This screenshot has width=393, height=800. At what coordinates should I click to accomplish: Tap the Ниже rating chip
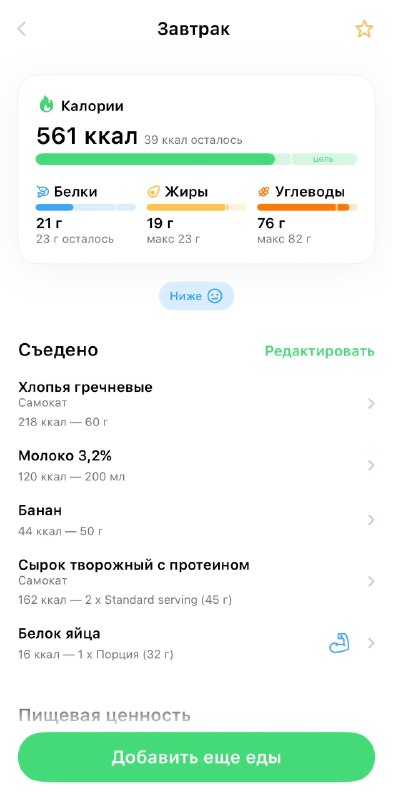(x=196, y=296)
